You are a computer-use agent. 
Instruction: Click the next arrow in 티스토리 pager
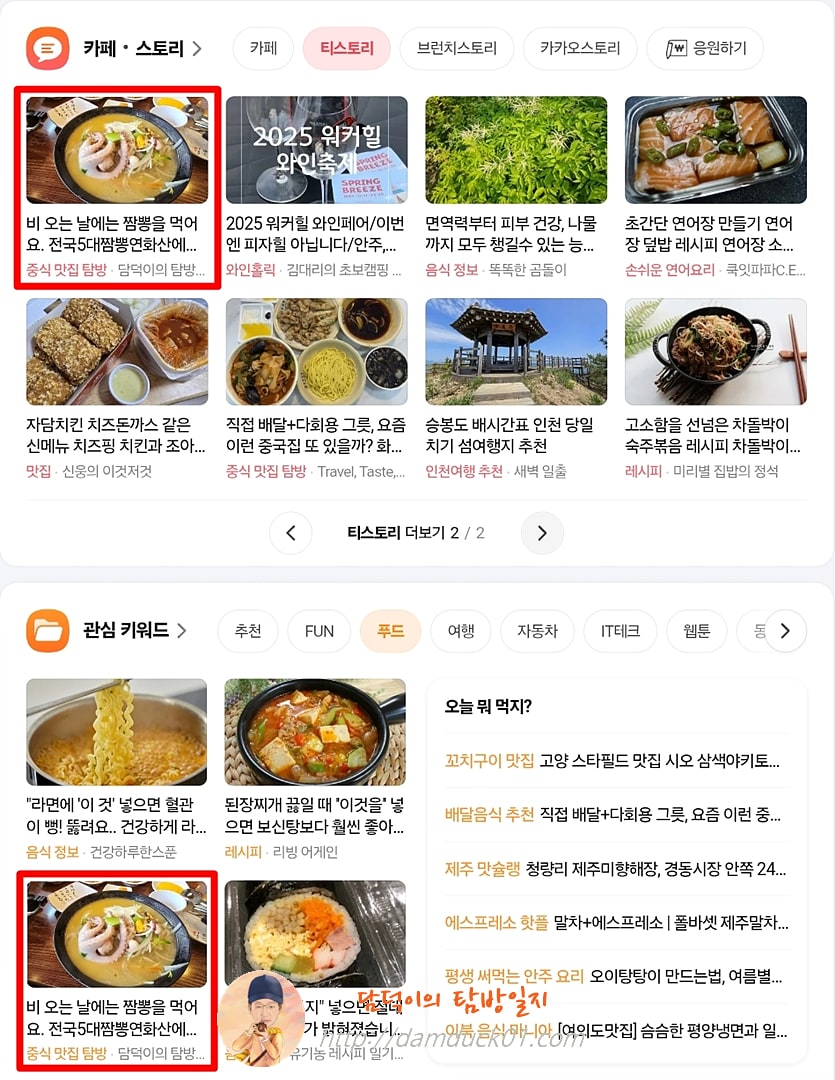tap(542, 533)
